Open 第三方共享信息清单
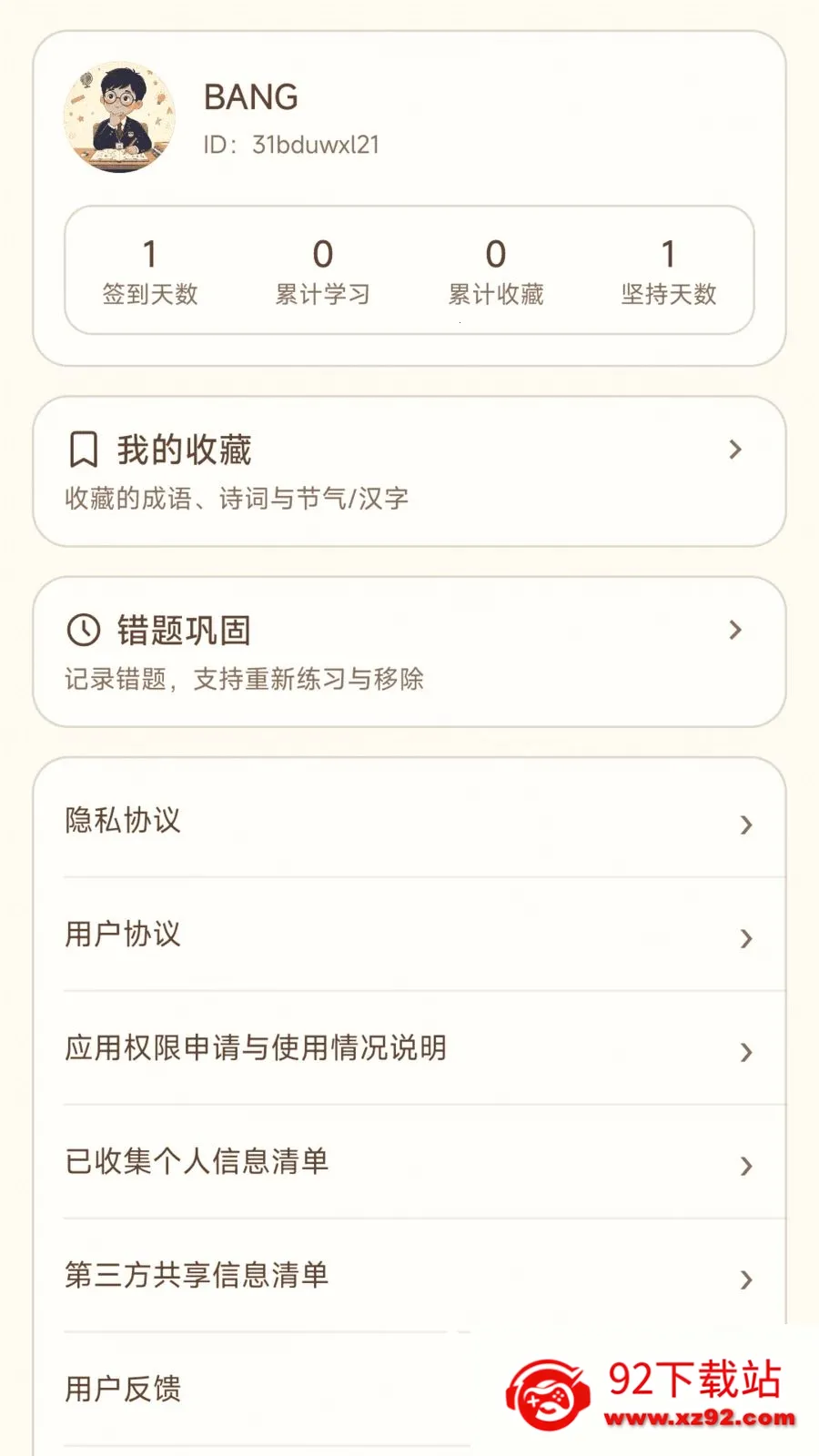The image size is (819, 1456). point(409,1276)
